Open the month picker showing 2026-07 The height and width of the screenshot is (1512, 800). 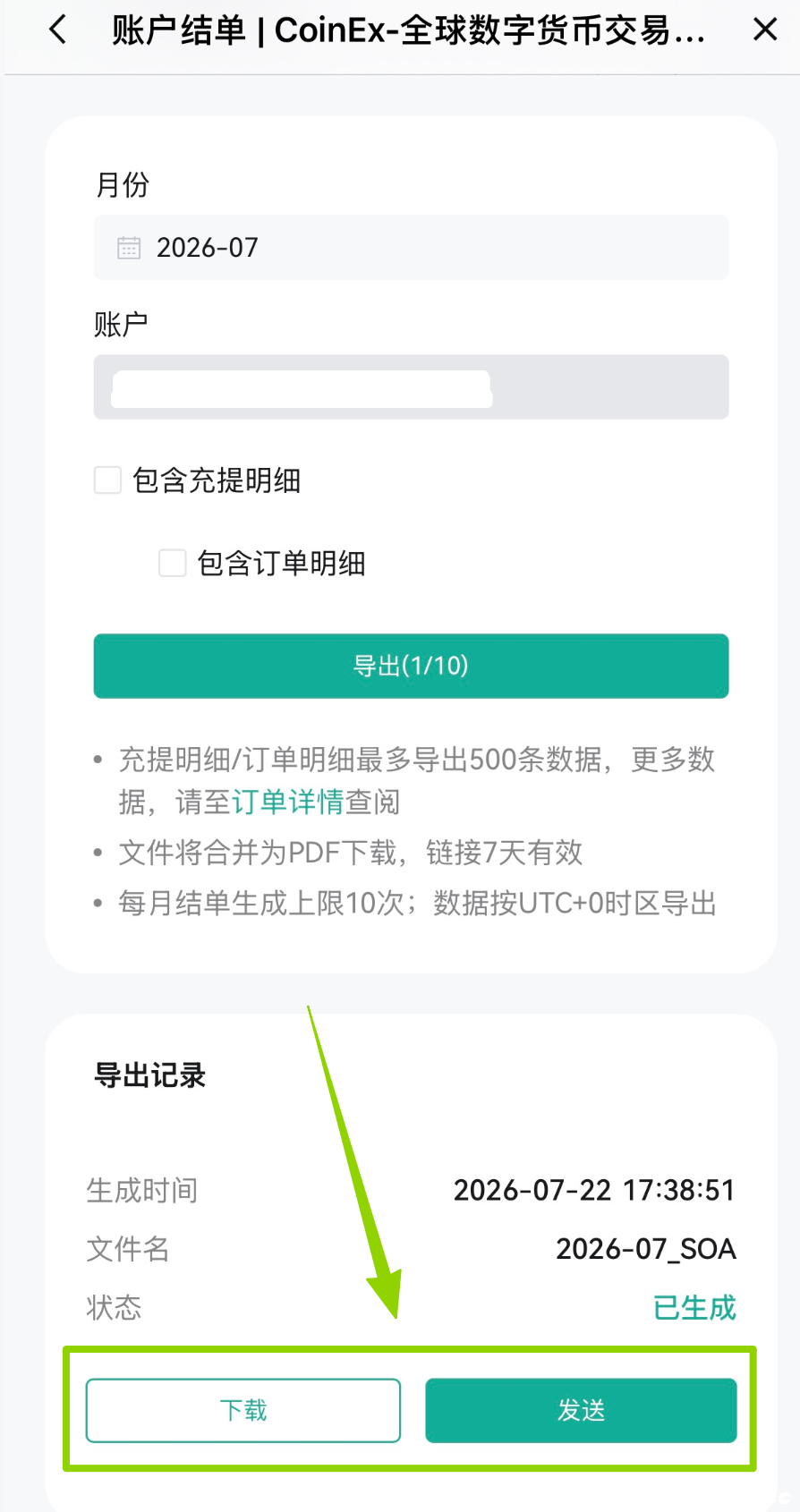[411, 248]
